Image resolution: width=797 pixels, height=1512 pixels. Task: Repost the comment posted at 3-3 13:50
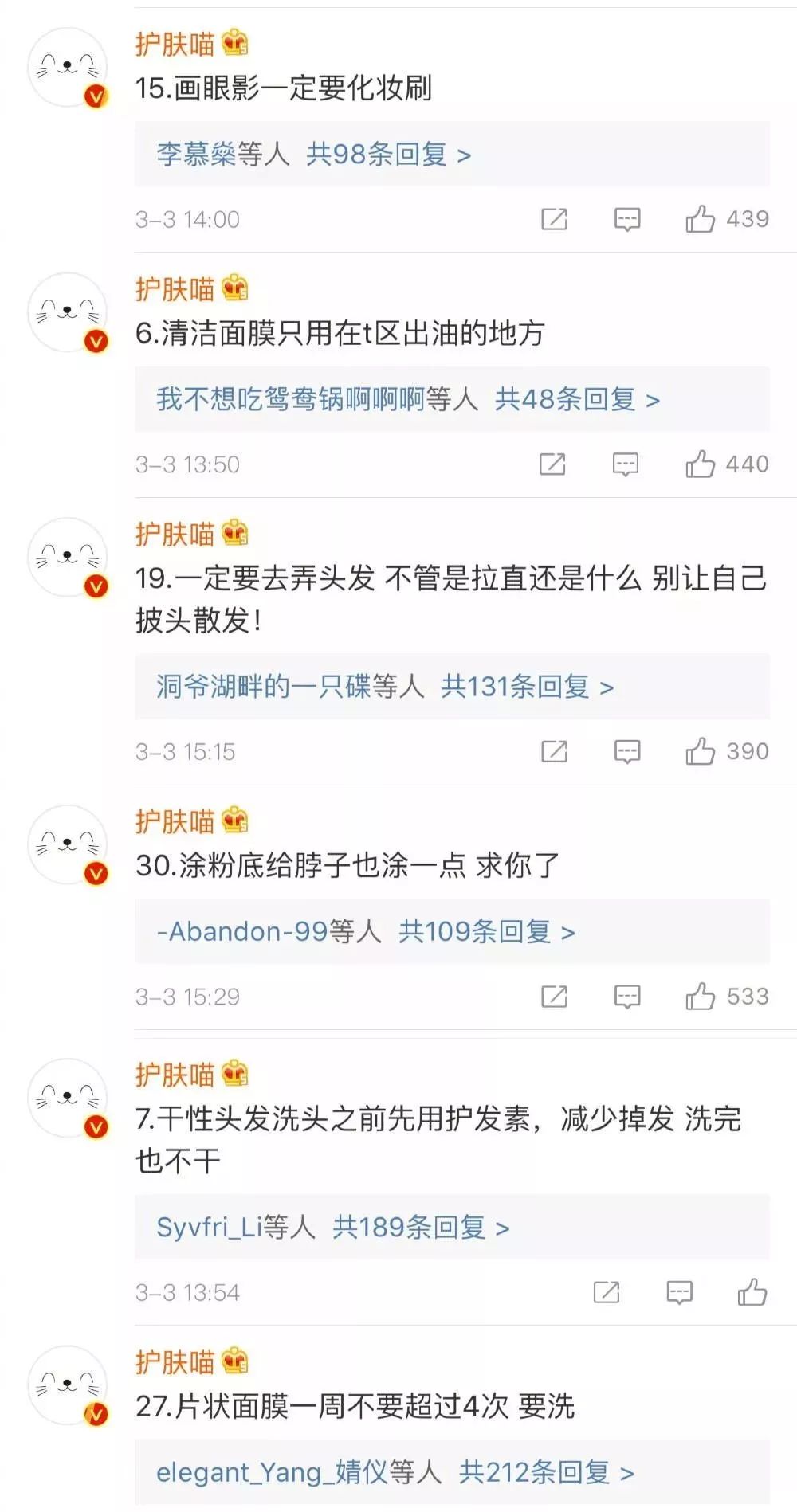click(552, 464)
